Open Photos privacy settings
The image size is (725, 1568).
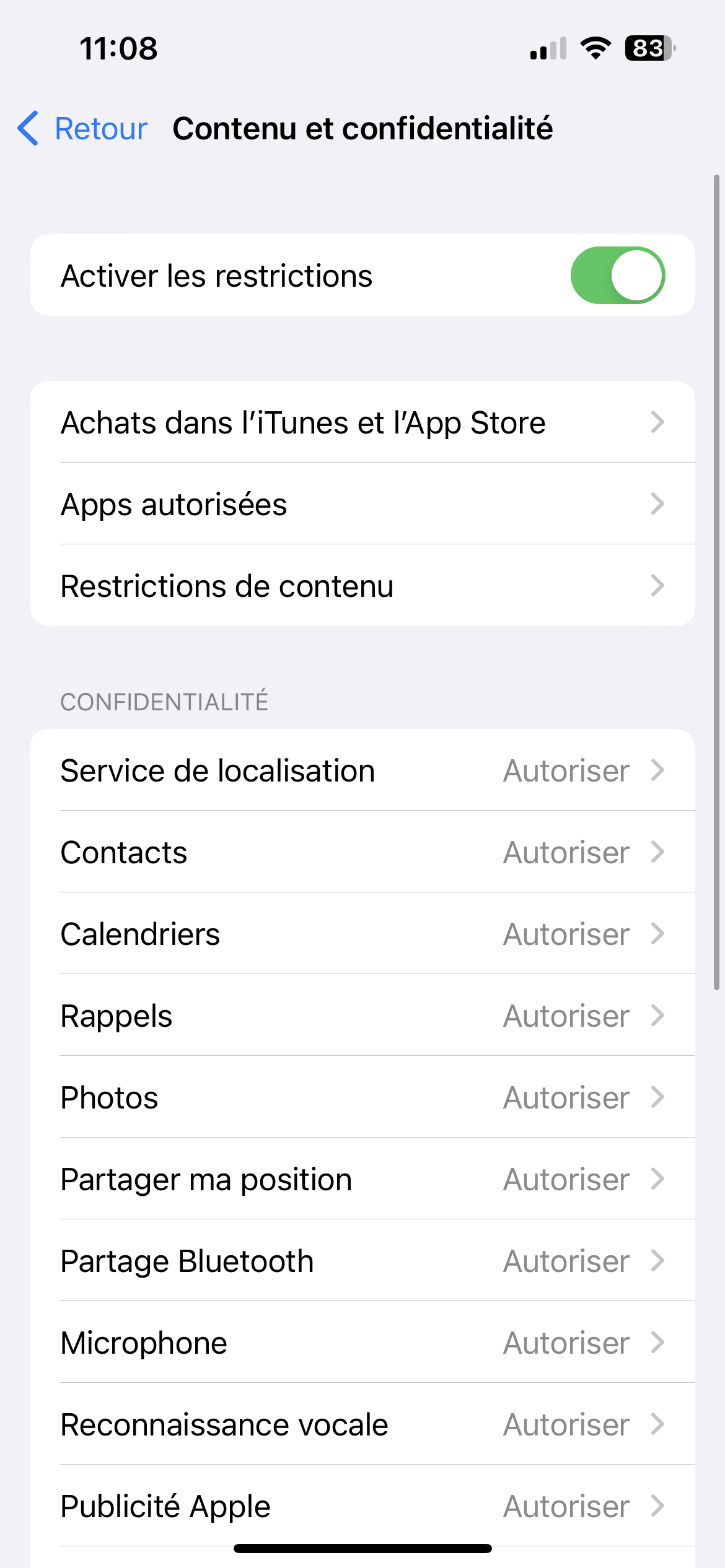click(x=362, y=1098)
